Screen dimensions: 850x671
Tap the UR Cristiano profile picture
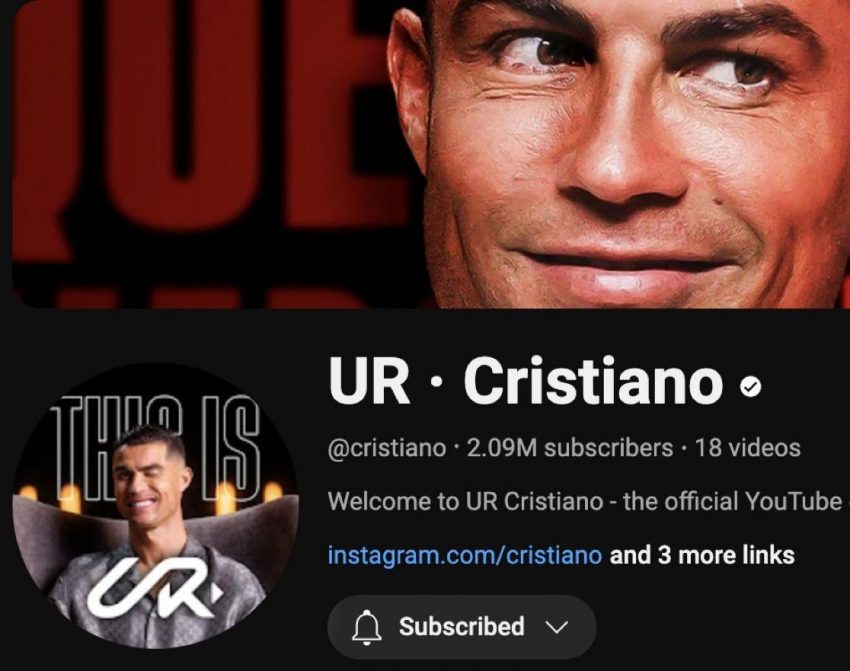[x=155, y=506]
